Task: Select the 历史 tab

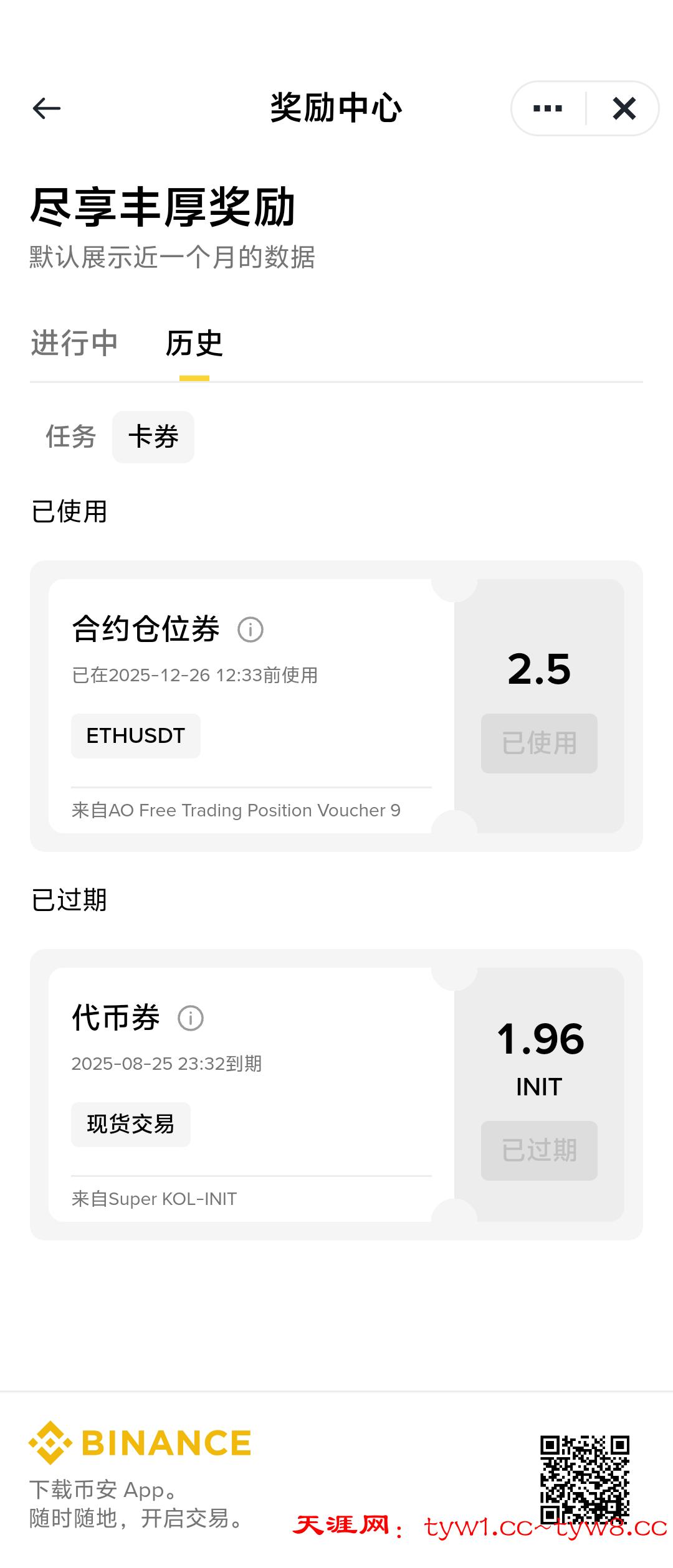Action: coord(194,343)
